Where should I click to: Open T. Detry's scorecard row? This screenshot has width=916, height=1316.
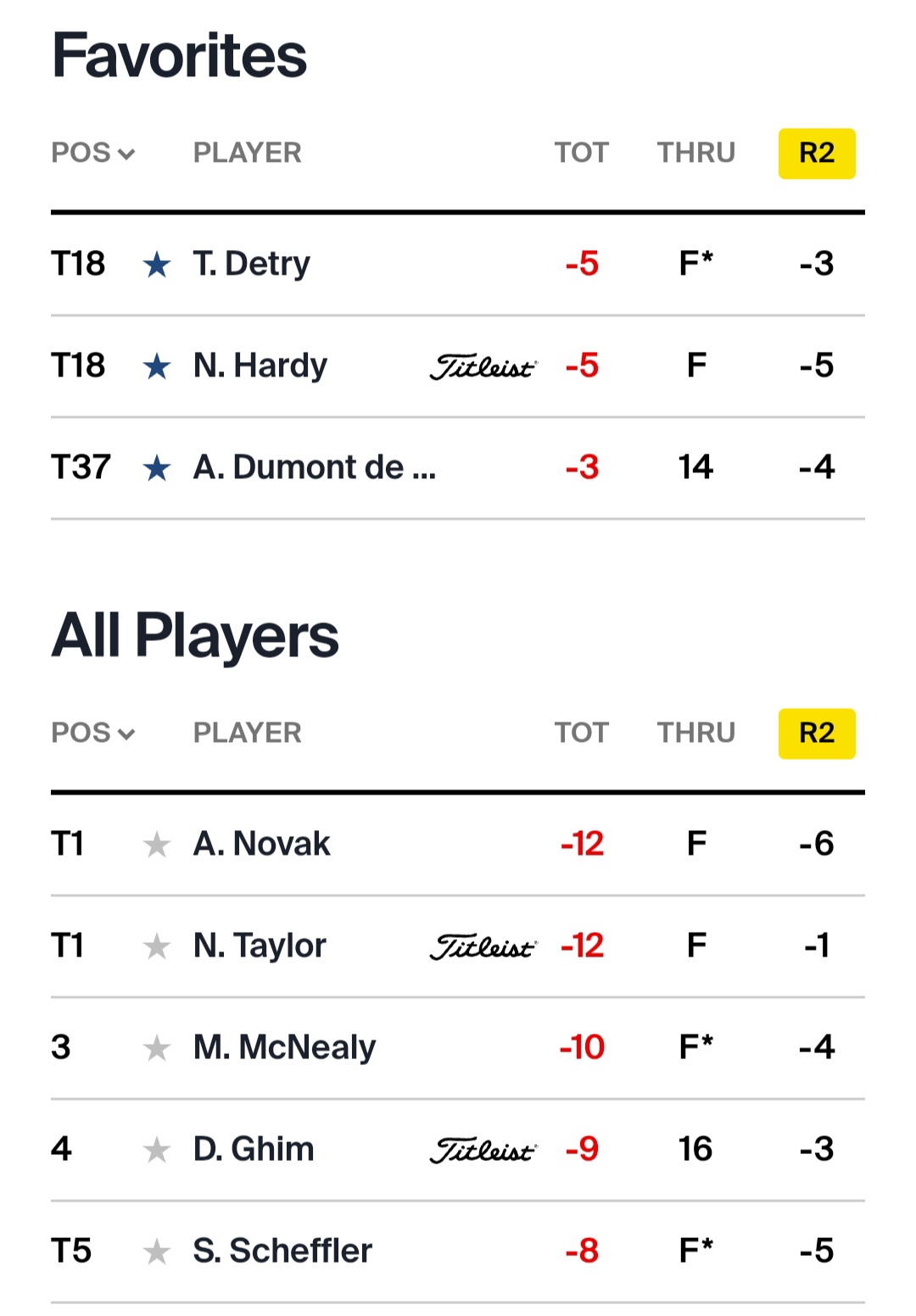(252, 264)
